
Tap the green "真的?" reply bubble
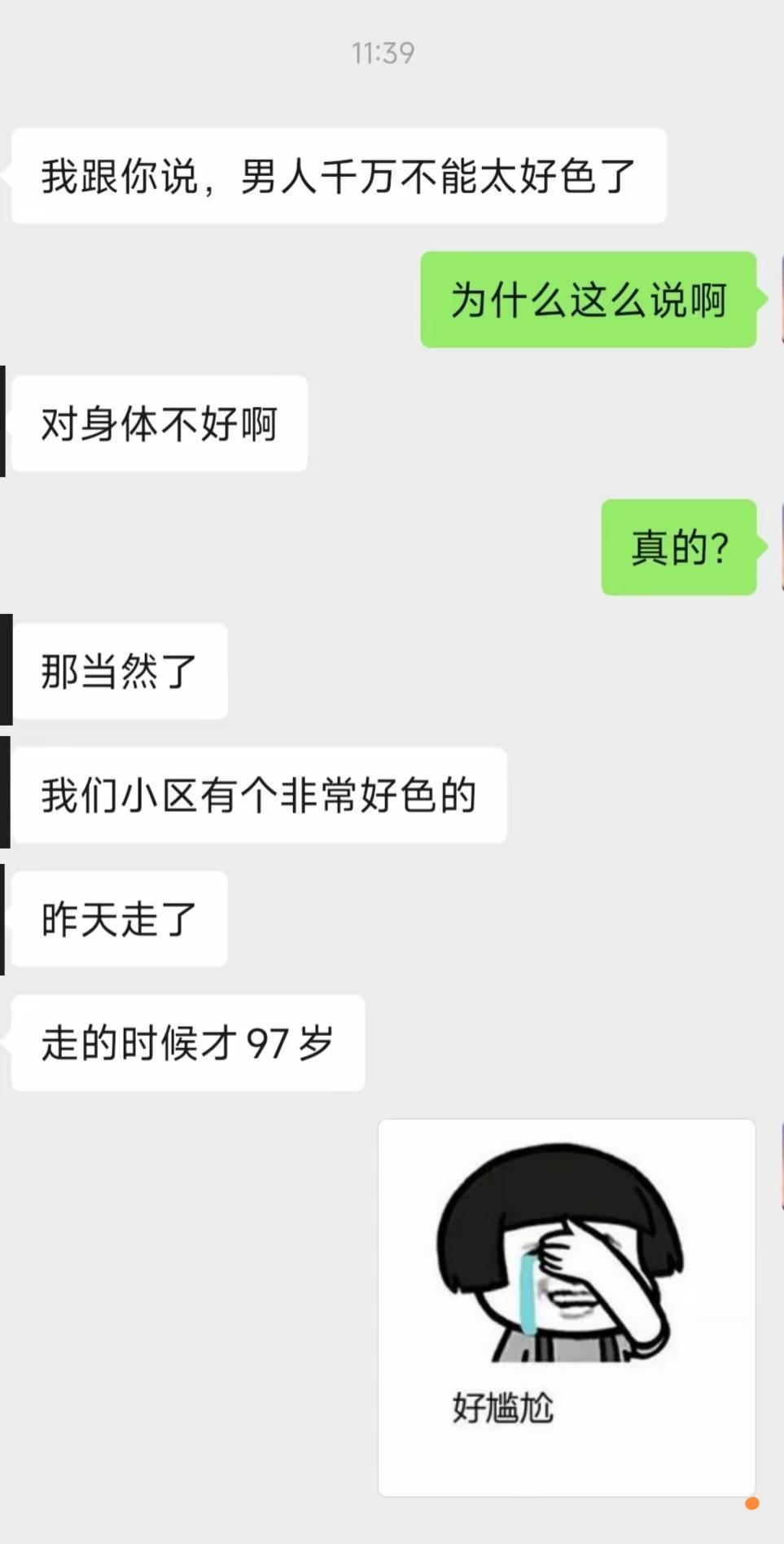(x=679, y=547)
